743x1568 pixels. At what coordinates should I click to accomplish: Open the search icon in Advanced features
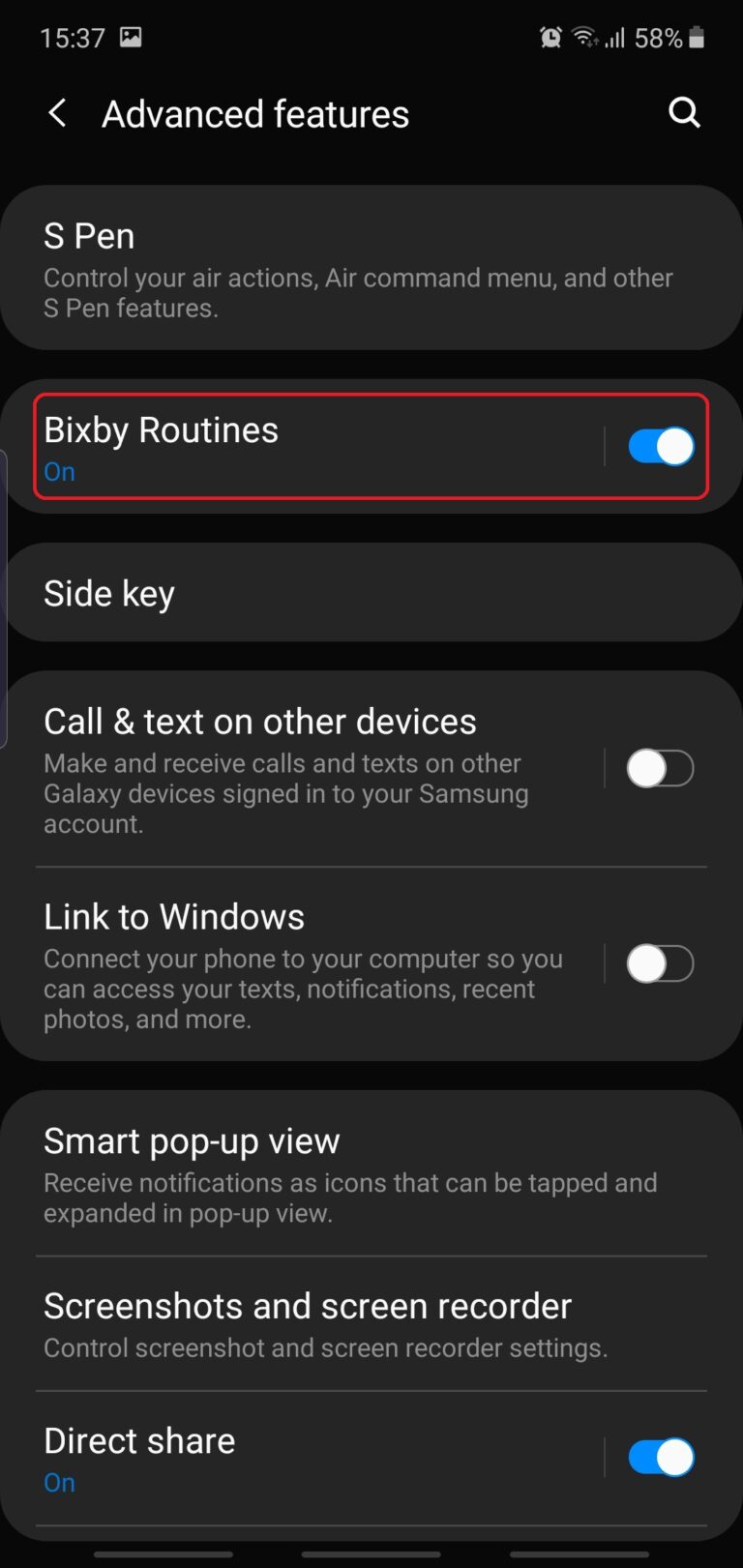[x=684, y=112]
